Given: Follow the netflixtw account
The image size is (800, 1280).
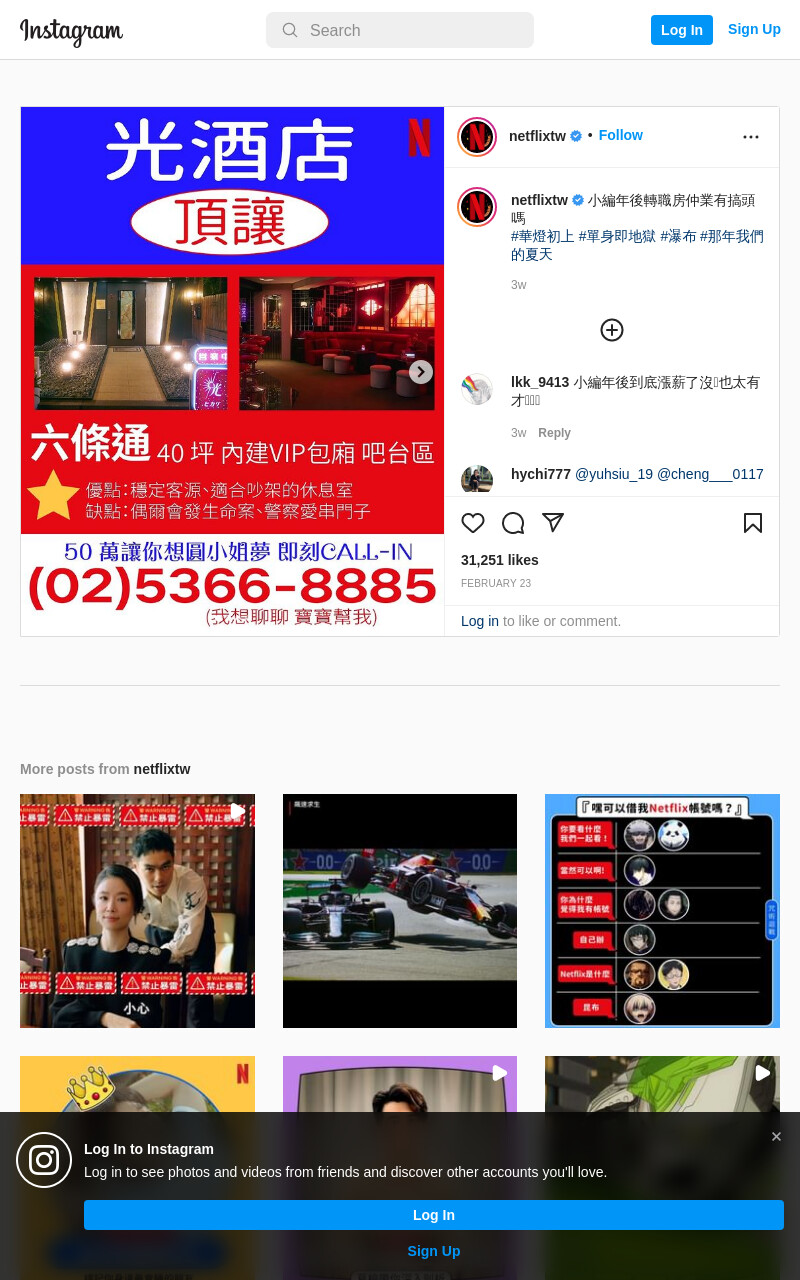Looking at the screenshot, I should (621, 135).
